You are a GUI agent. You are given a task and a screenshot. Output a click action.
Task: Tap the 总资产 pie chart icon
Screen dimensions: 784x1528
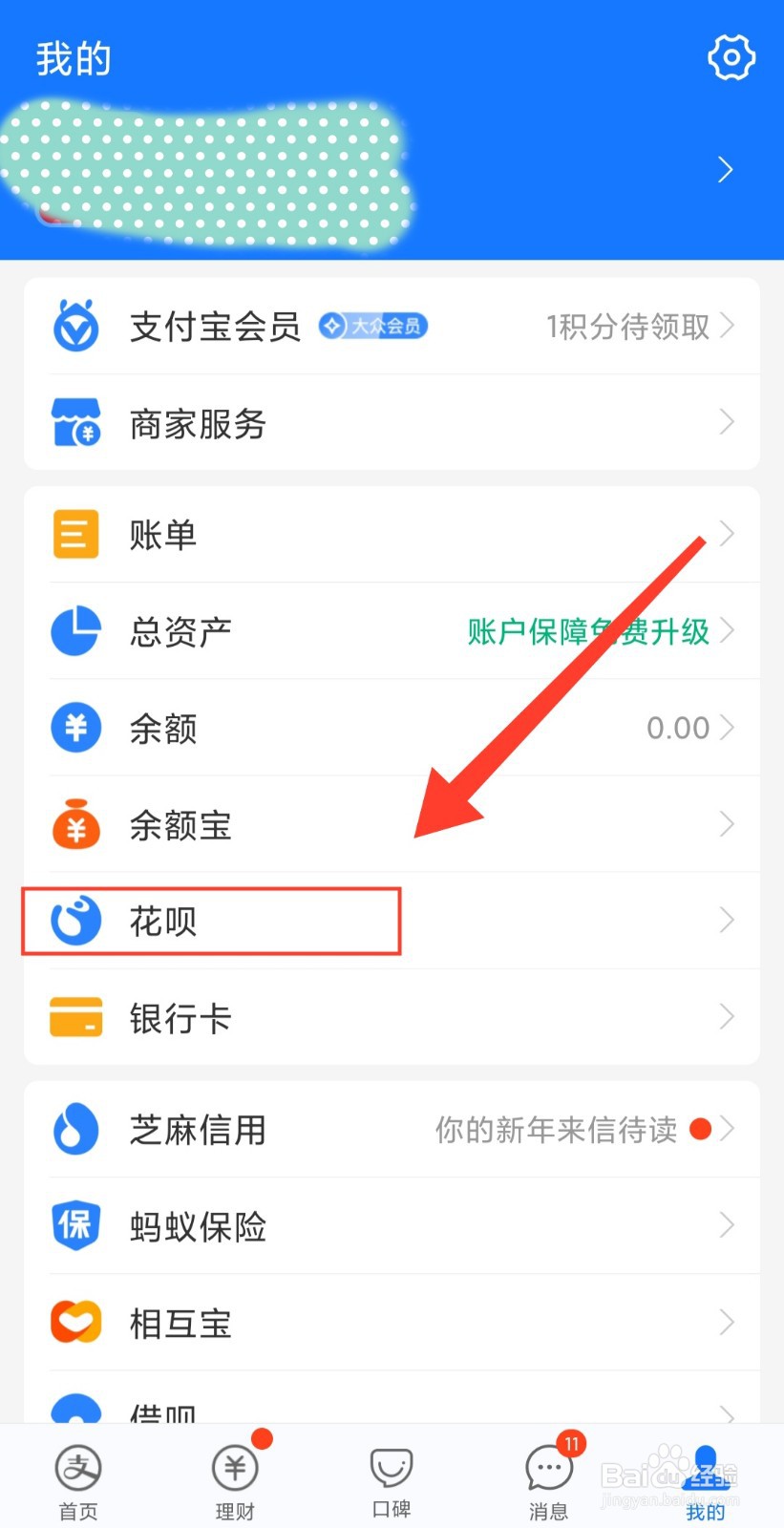[x=74, y=631]
